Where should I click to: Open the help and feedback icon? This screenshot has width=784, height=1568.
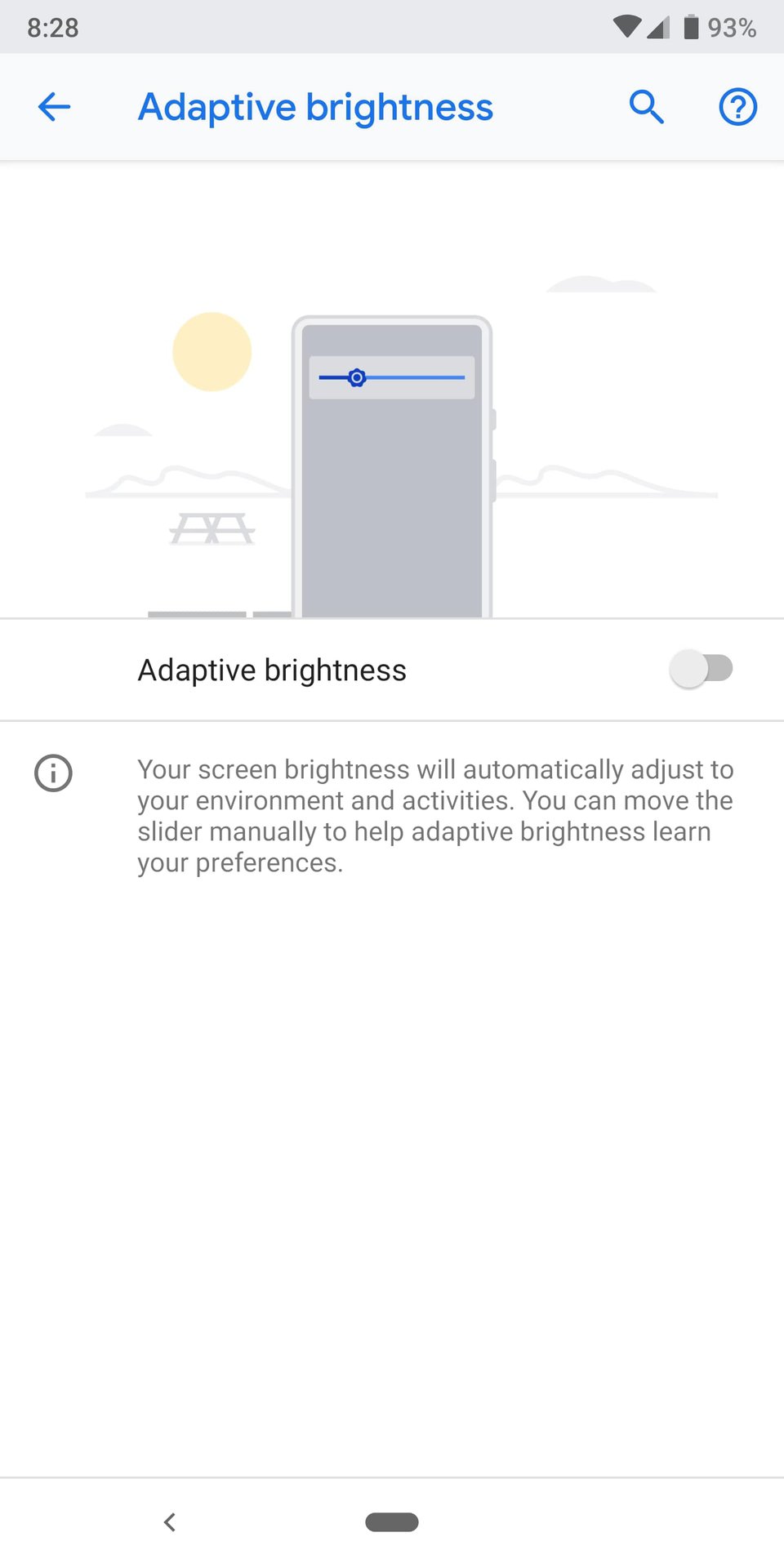(737, 107)
